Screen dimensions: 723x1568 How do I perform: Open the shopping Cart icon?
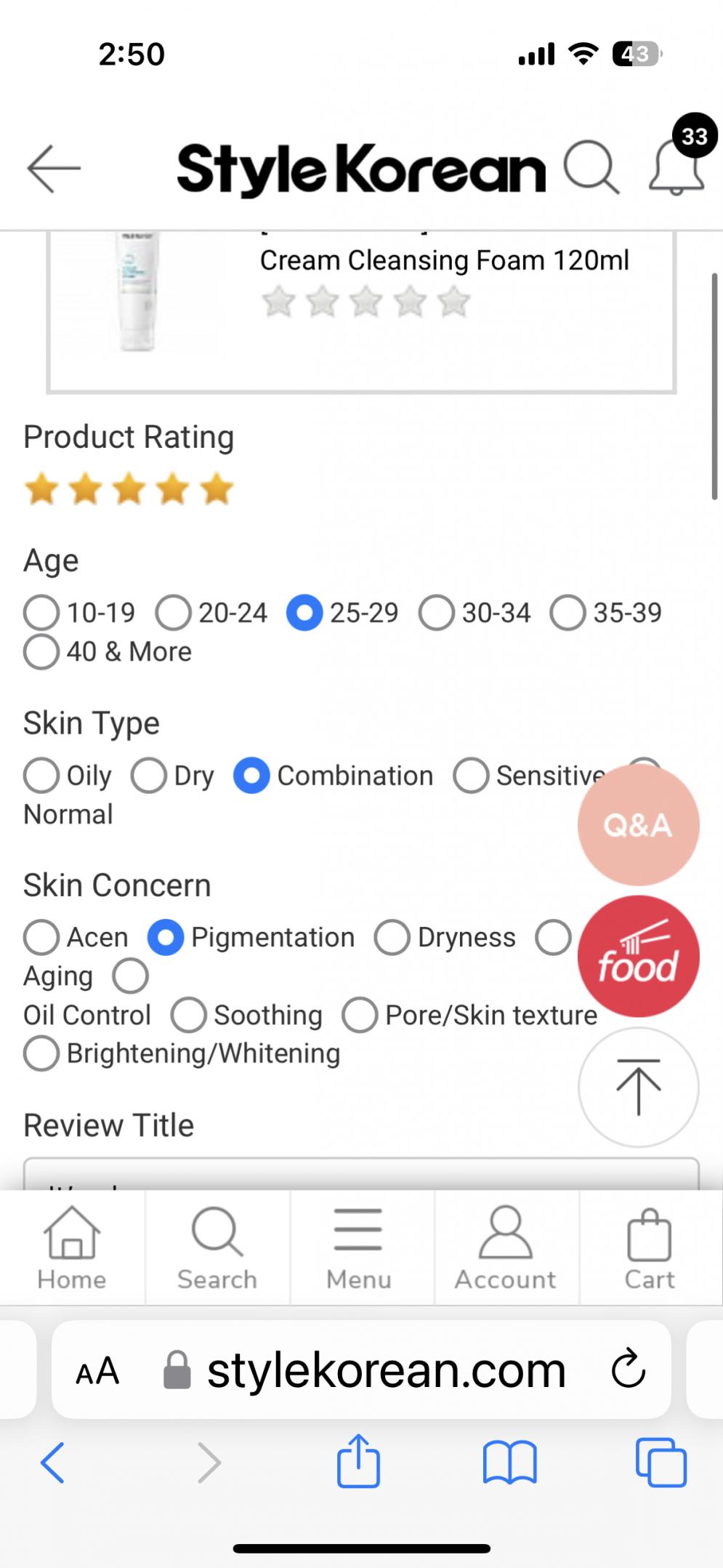649,1247
